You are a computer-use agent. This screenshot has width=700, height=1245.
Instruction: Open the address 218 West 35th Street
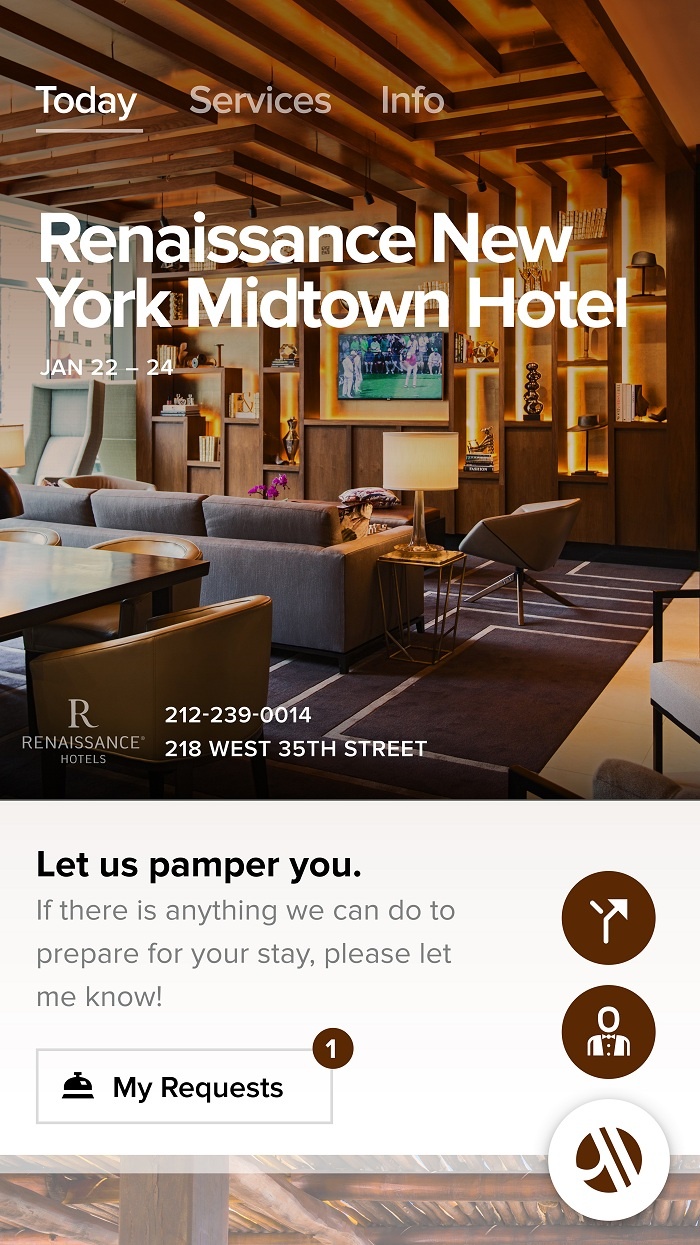296,748
